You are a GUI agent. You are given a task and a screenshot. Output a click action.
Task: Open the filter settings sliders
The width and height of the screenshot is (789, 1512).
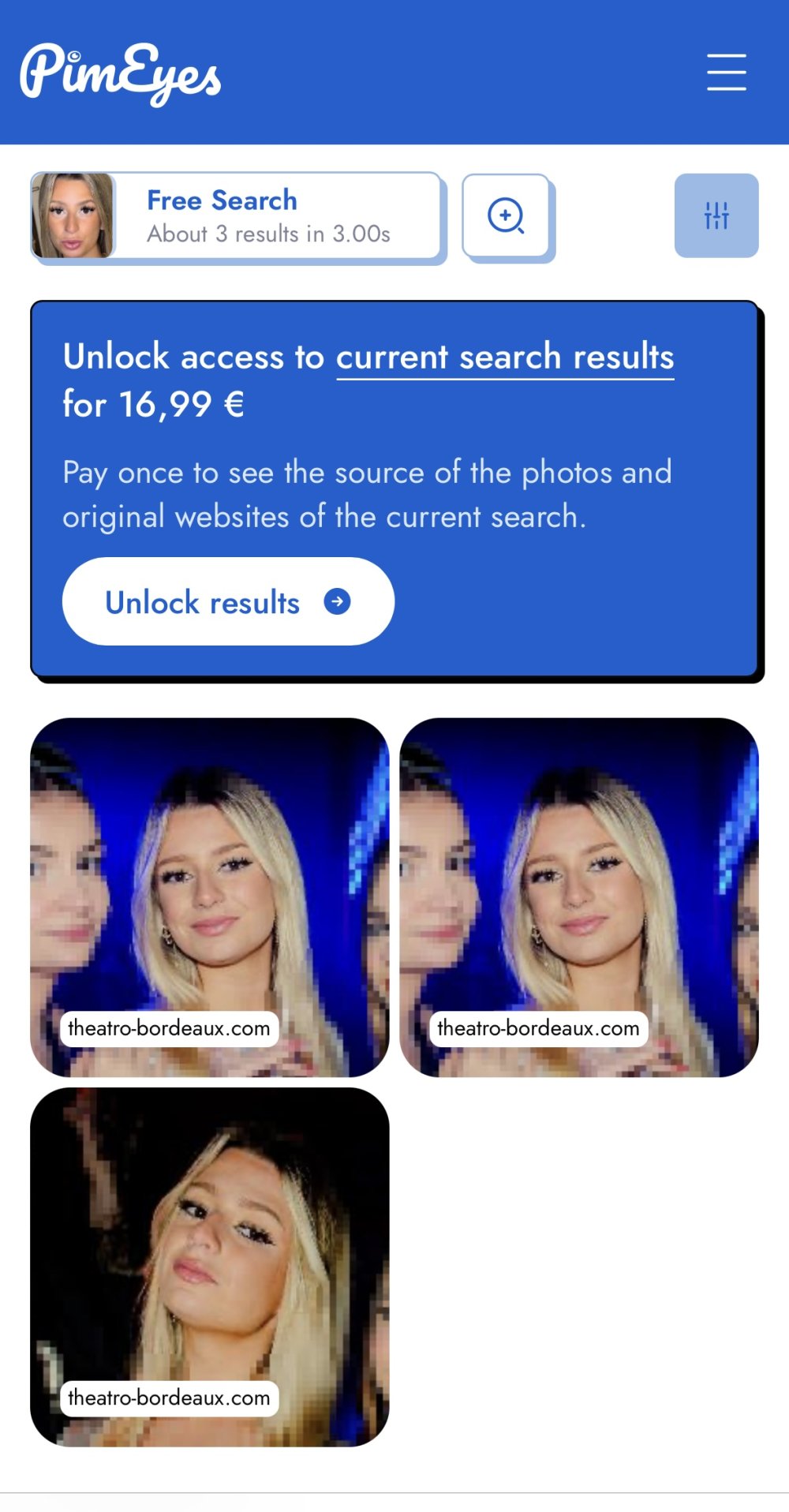(x=716, y=215)
